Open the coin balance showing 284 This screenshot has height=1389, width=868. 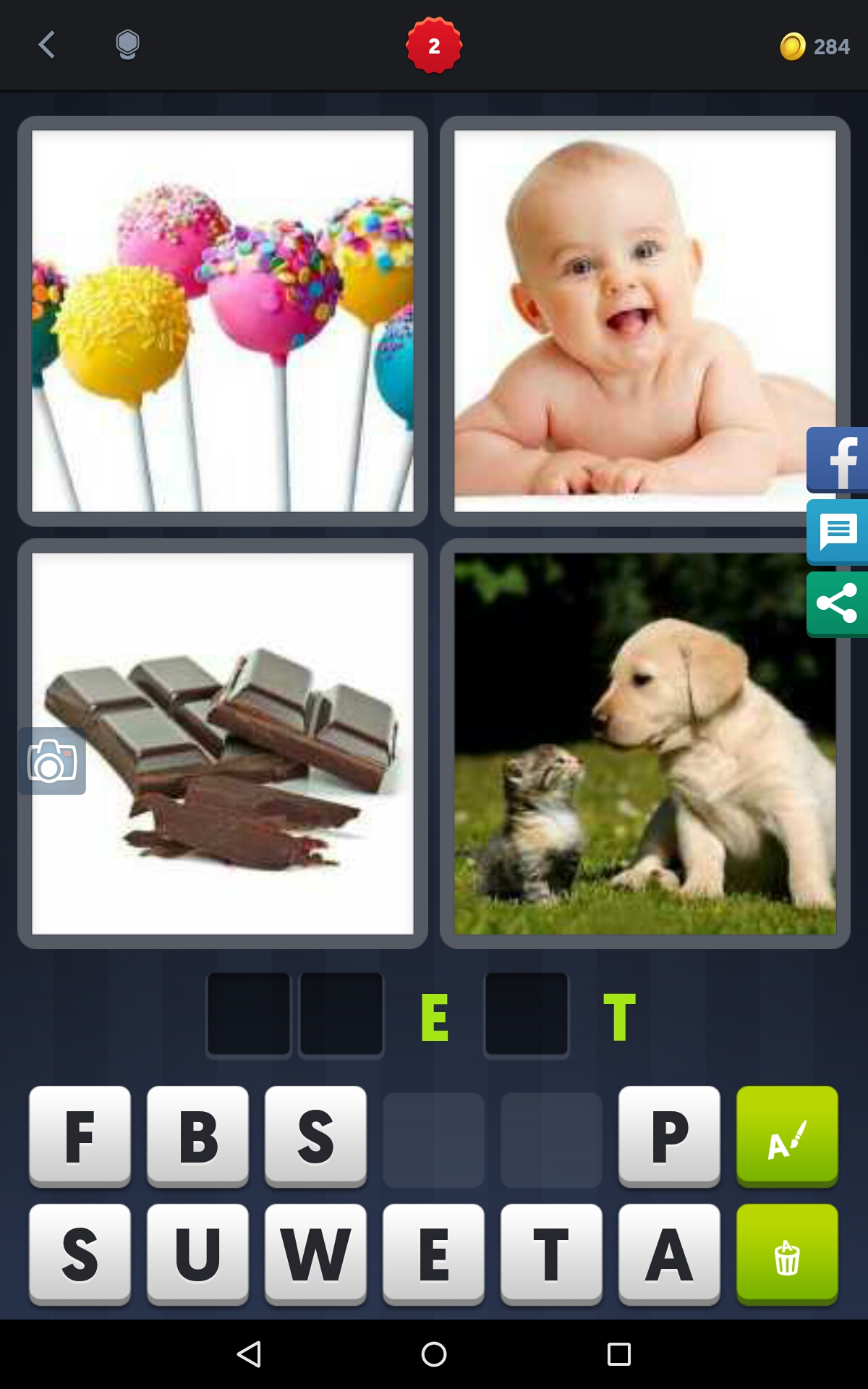tap(815, 46)
